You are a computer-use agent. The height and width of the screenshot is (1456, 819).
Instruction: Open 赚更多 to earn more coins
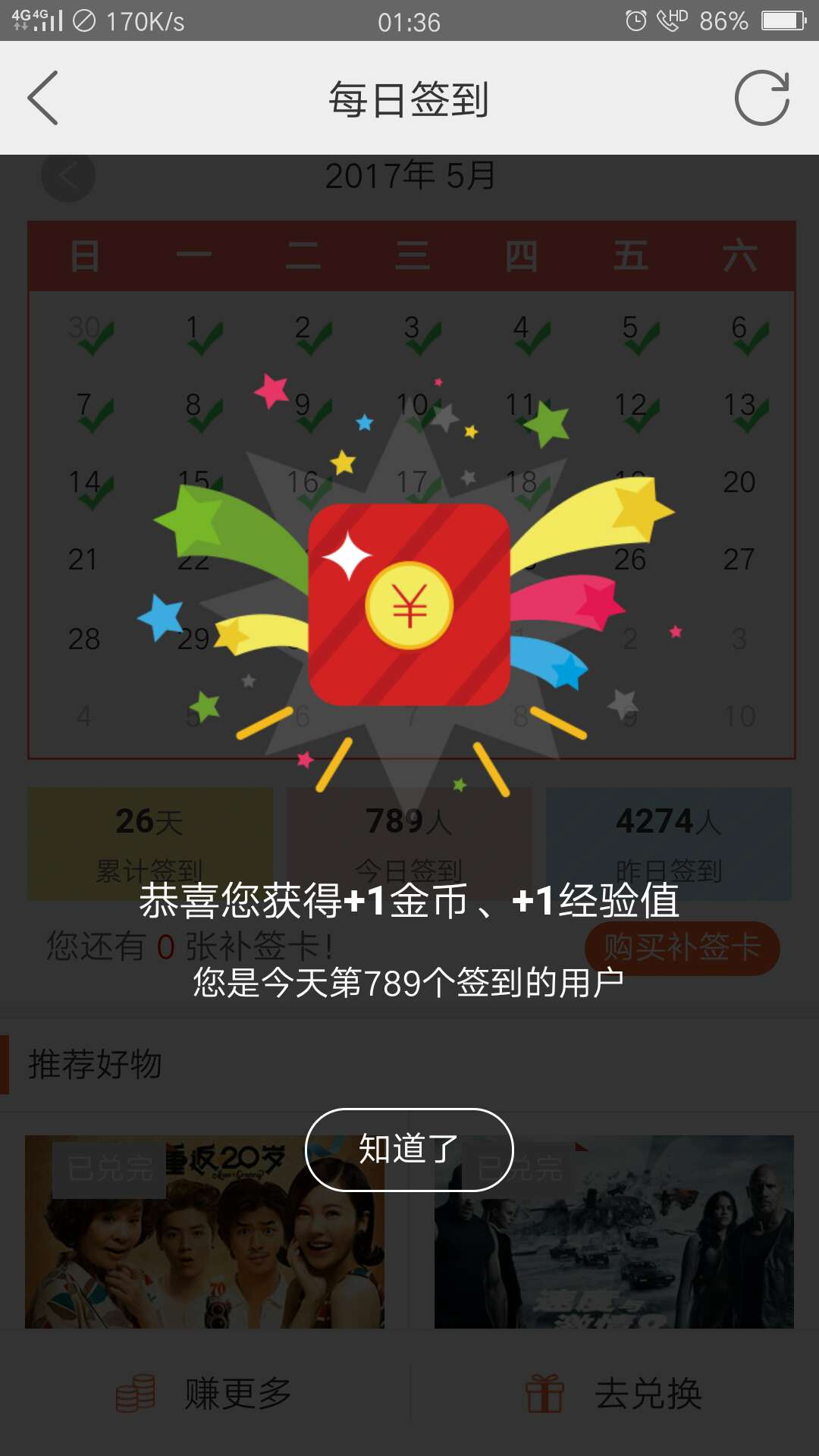coord(205,1393)
